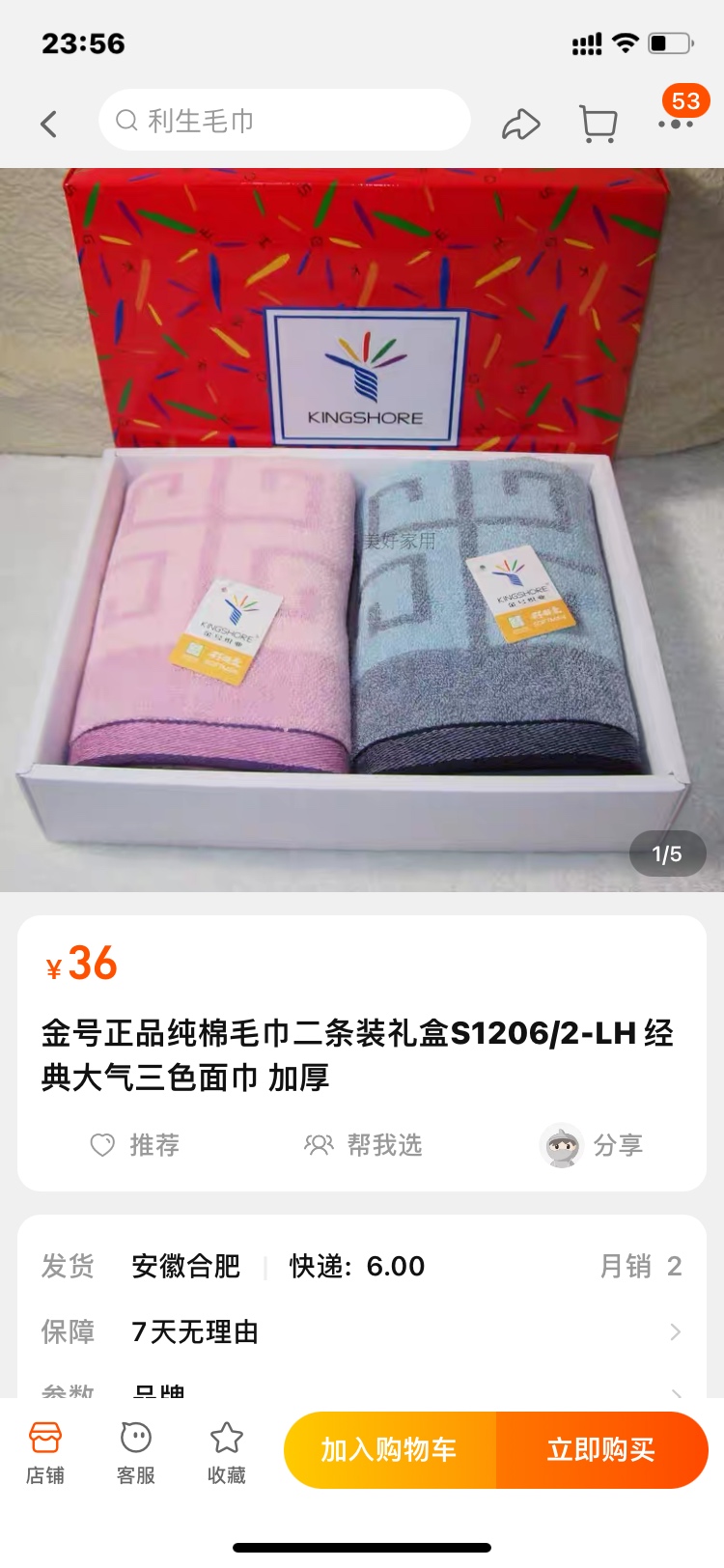Open the search box with 利生毛巾
Screen dimensions: 724x1568
pos(284,121)
